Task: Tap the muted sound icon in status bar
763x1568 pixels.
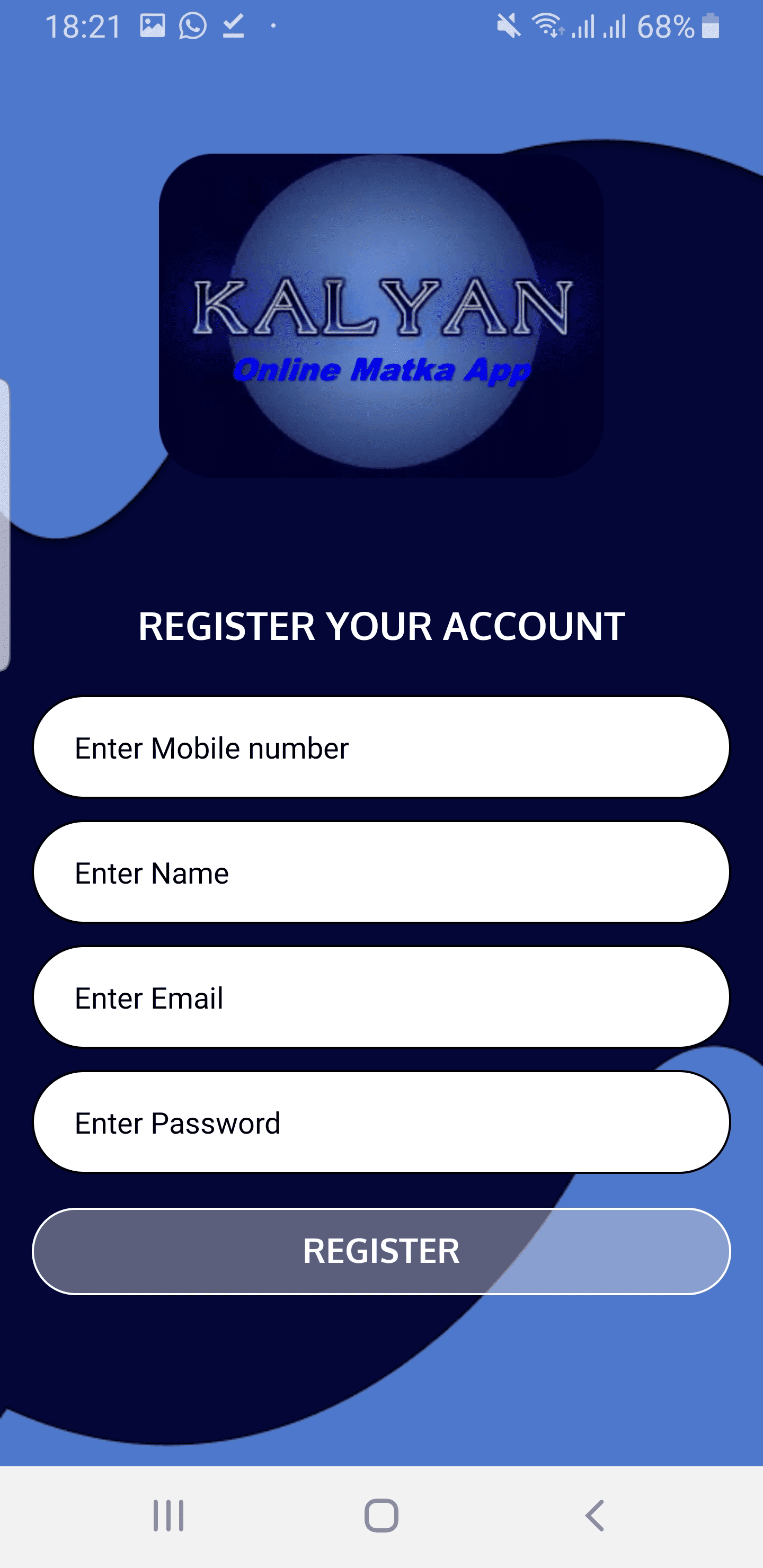Action: pos(507,25)
